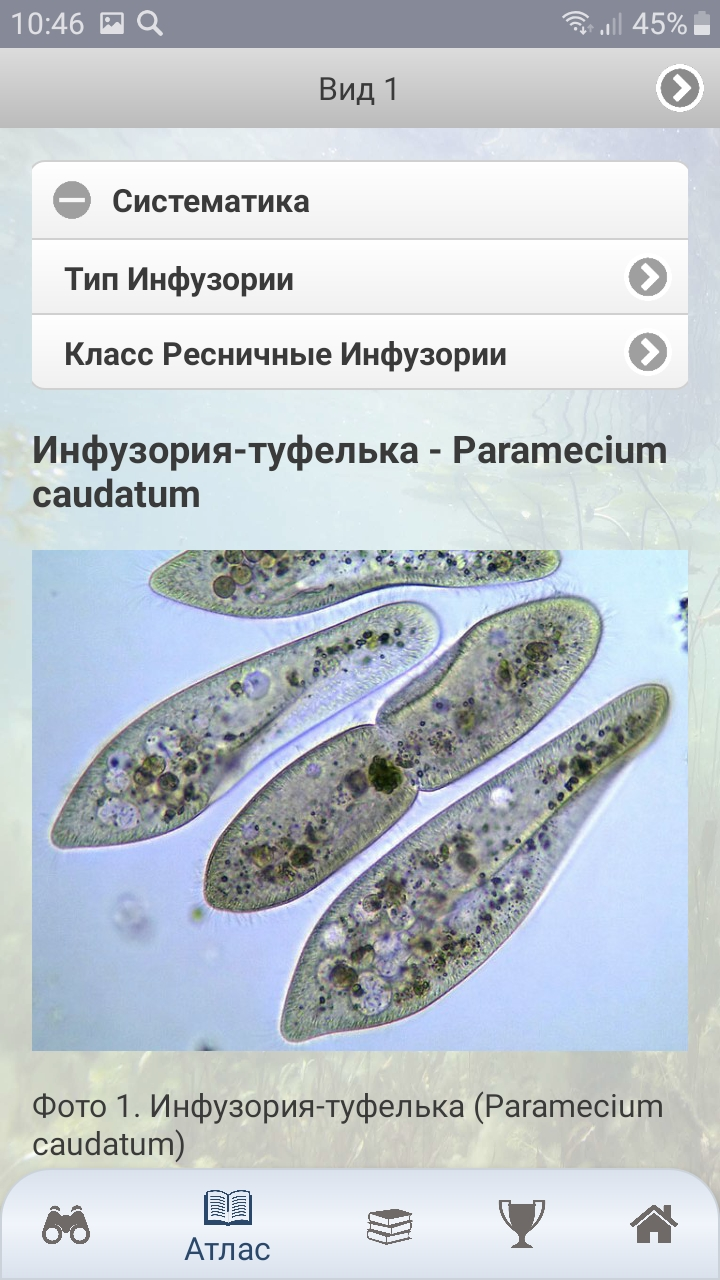Open the Paramecium caudatum photo
Screen dimensions: 720x1280
point(360,799)
